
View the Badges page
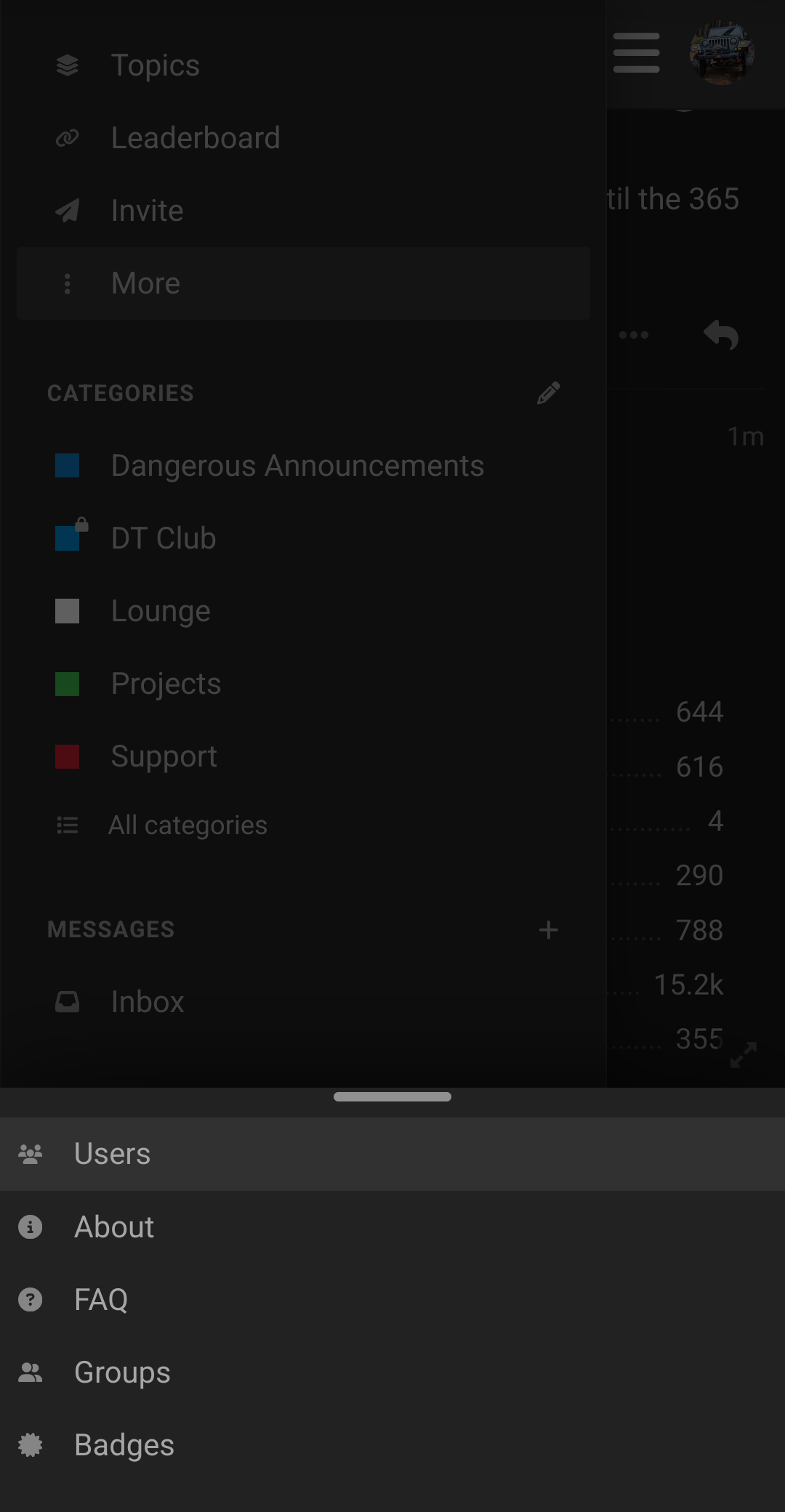(x=392, y=1444)
